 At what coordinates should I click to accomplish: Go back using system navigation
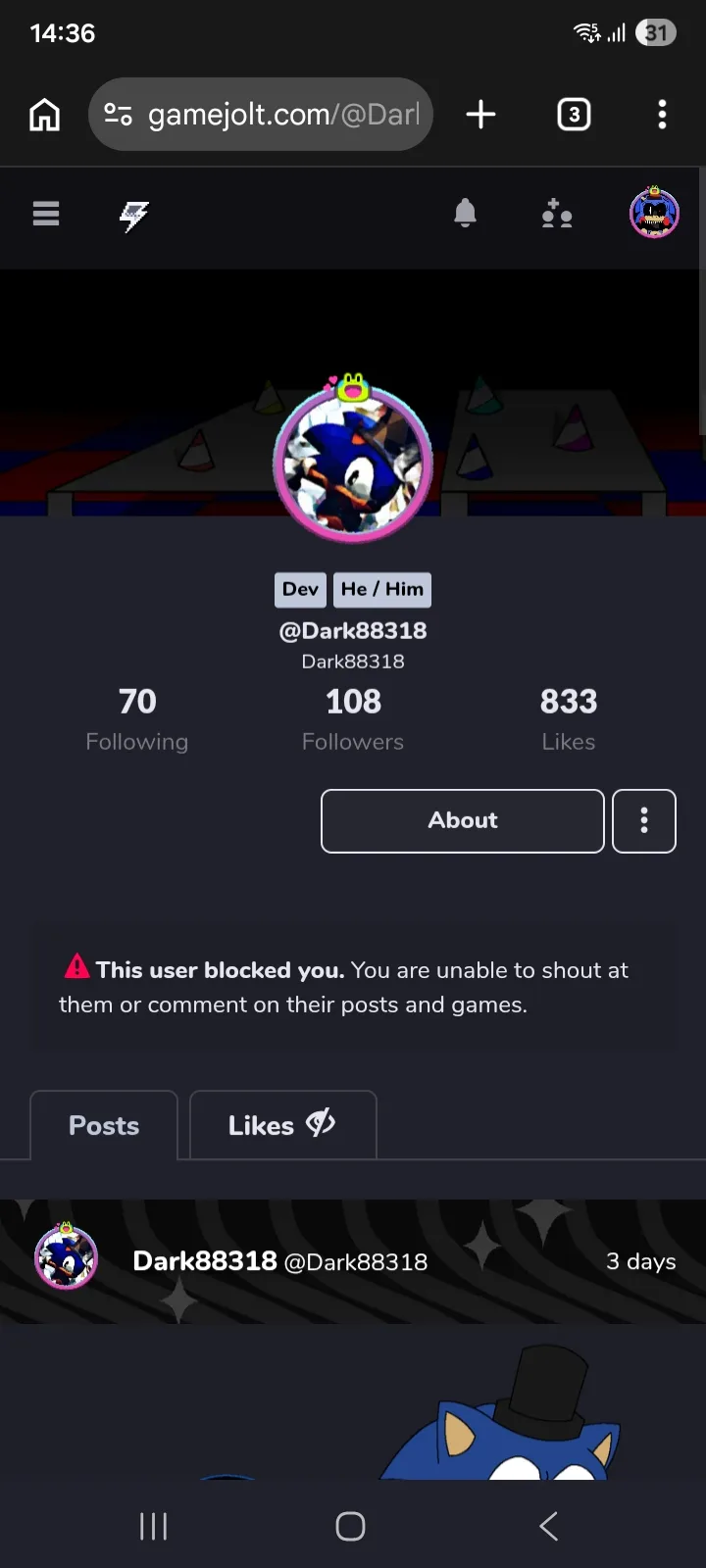coord(549,1526)
